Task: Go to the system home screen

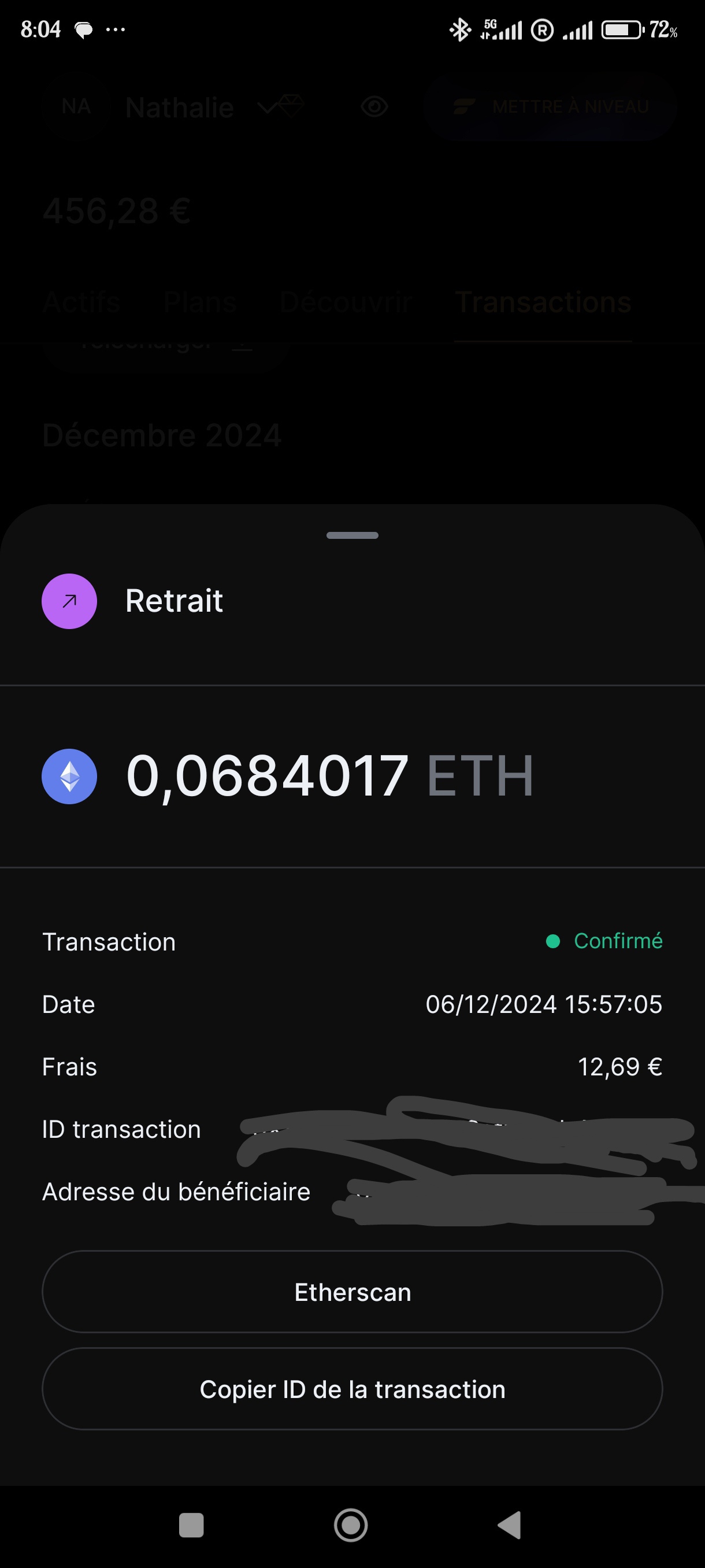Action: (x=351, y=1525)
